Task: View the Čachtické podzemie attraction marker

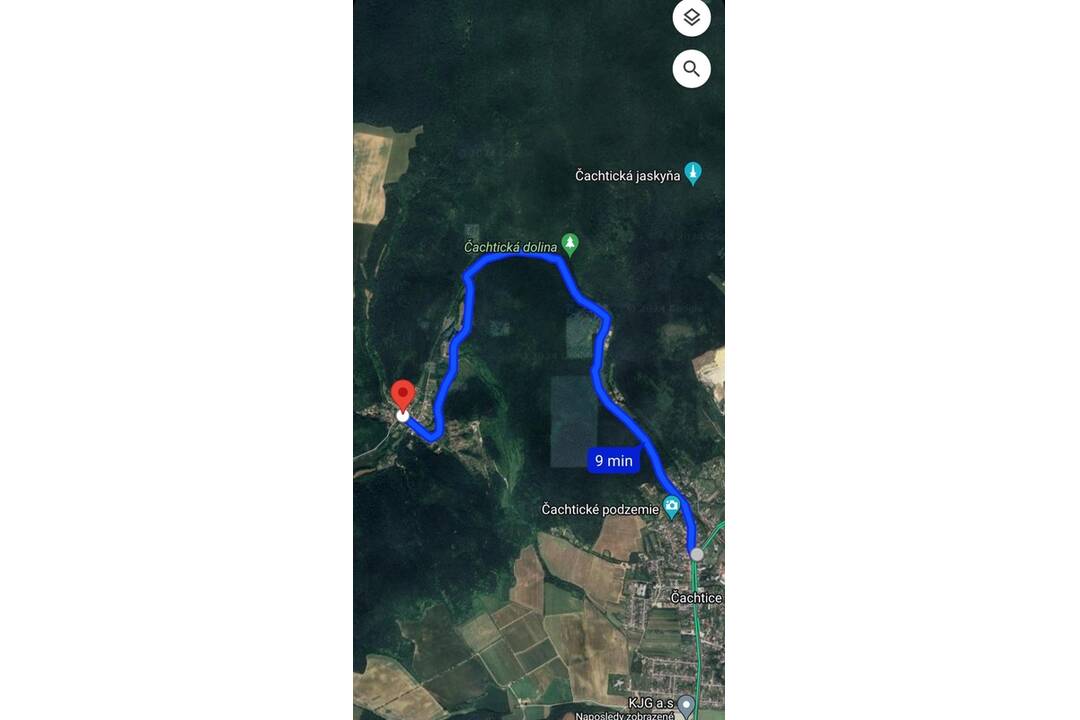Action: pos(672,506)
